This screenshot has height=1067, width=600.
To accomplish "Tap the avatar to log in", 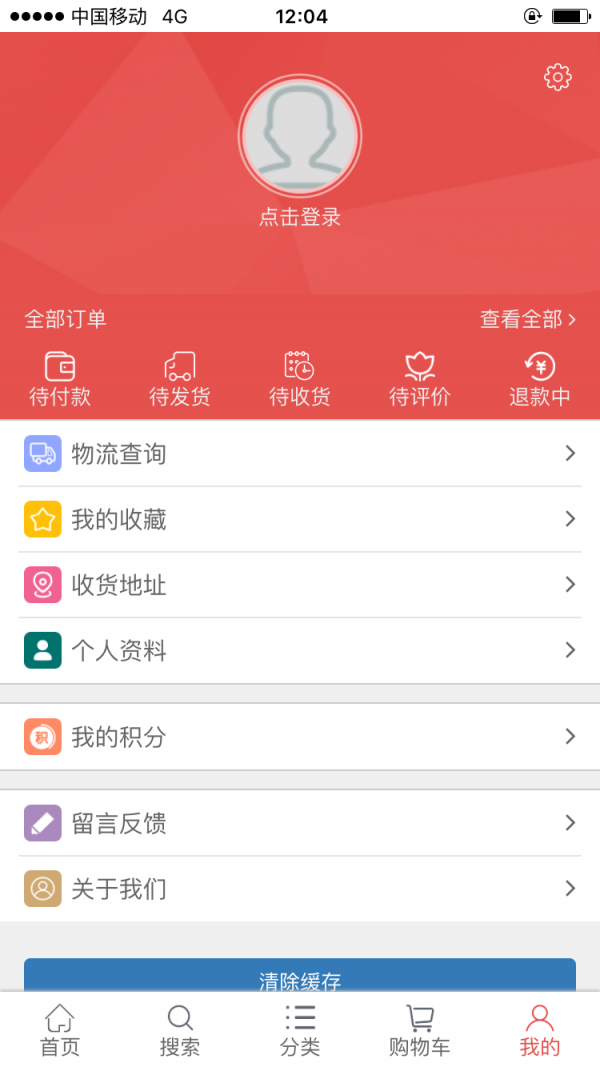I will [300, 137].
